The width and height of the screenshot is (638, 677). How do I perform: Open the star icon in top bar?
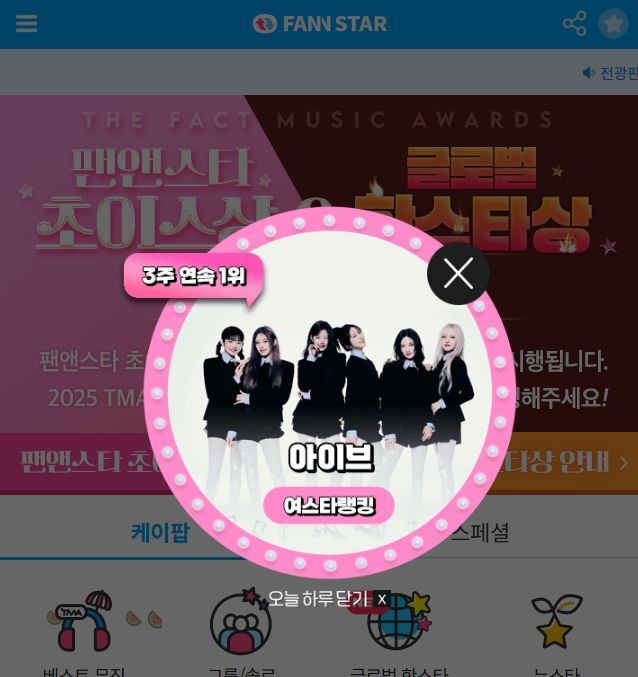coord(613,24)
